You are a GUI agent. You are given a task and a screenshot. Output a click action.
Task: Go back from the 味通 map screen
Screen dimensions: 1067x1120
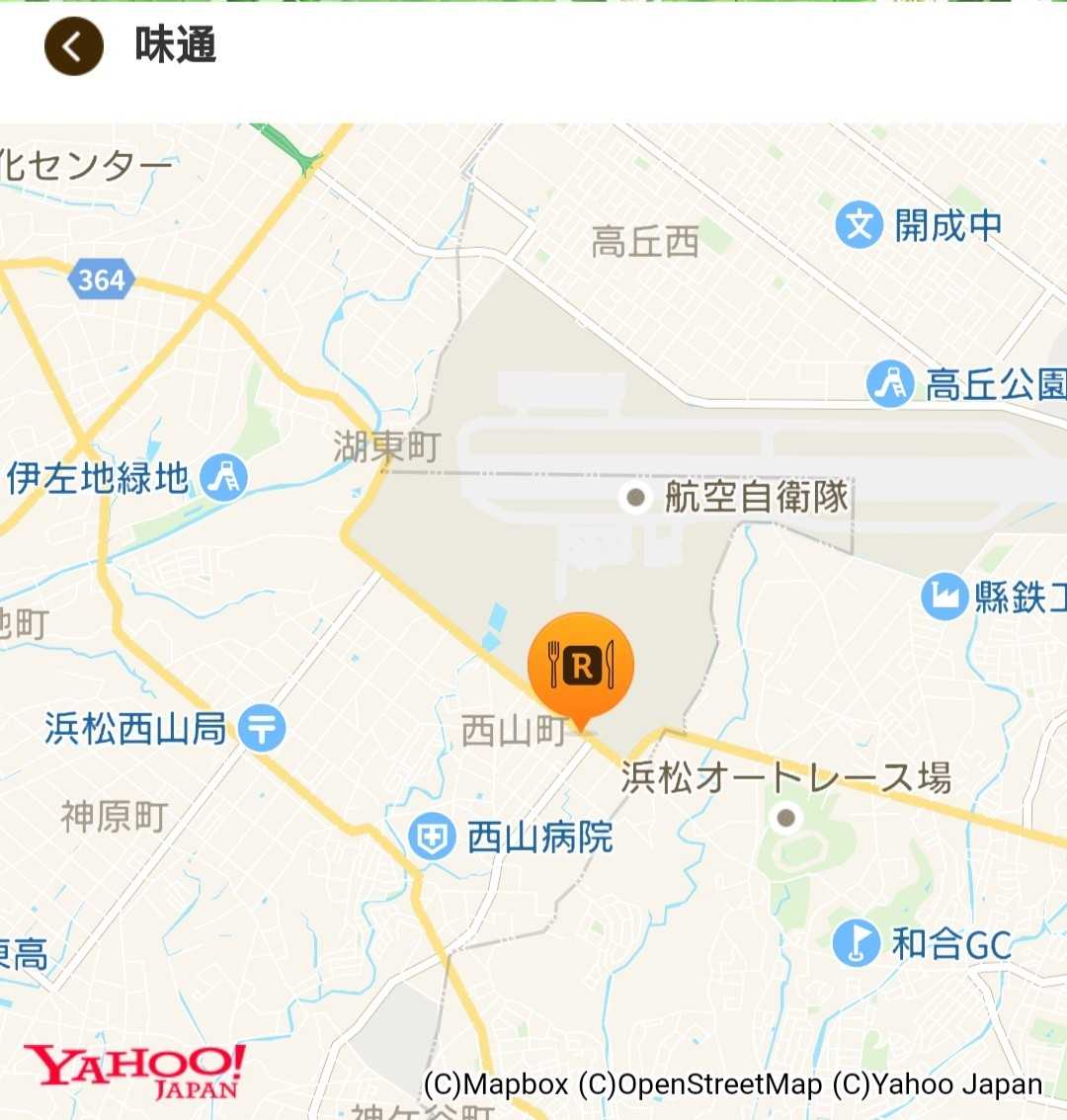74,46
